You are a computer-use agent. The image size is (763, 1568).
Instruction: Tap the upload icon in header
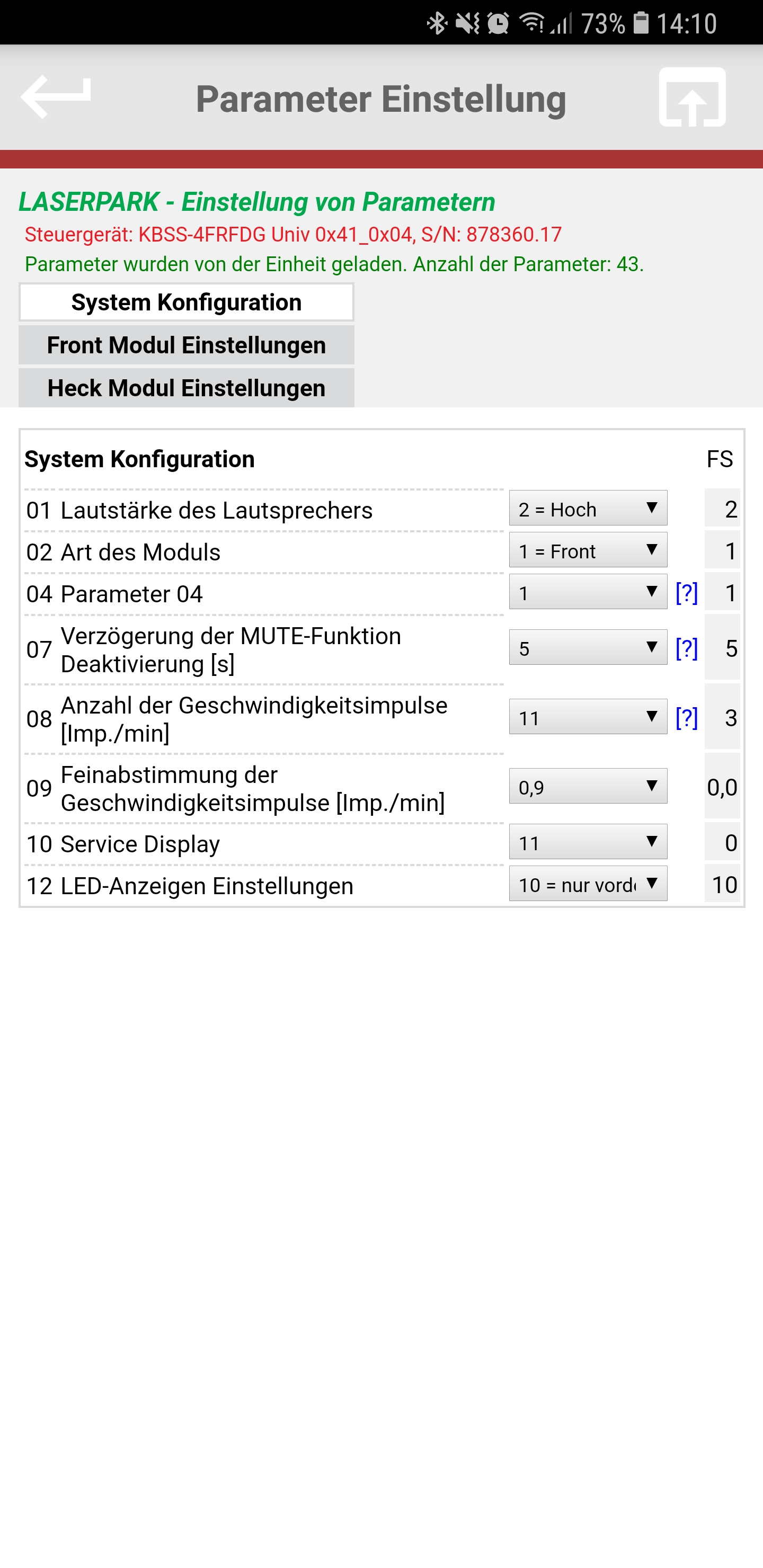(x=692, y=97)
